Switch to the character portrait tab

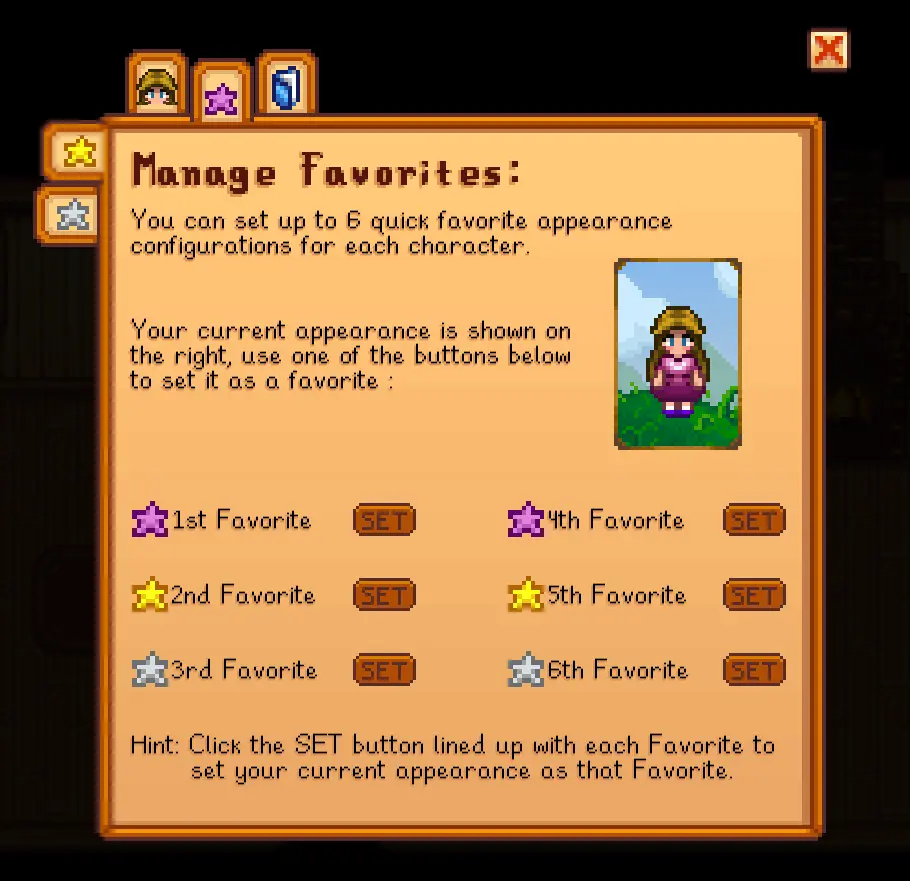click(157, 86)
